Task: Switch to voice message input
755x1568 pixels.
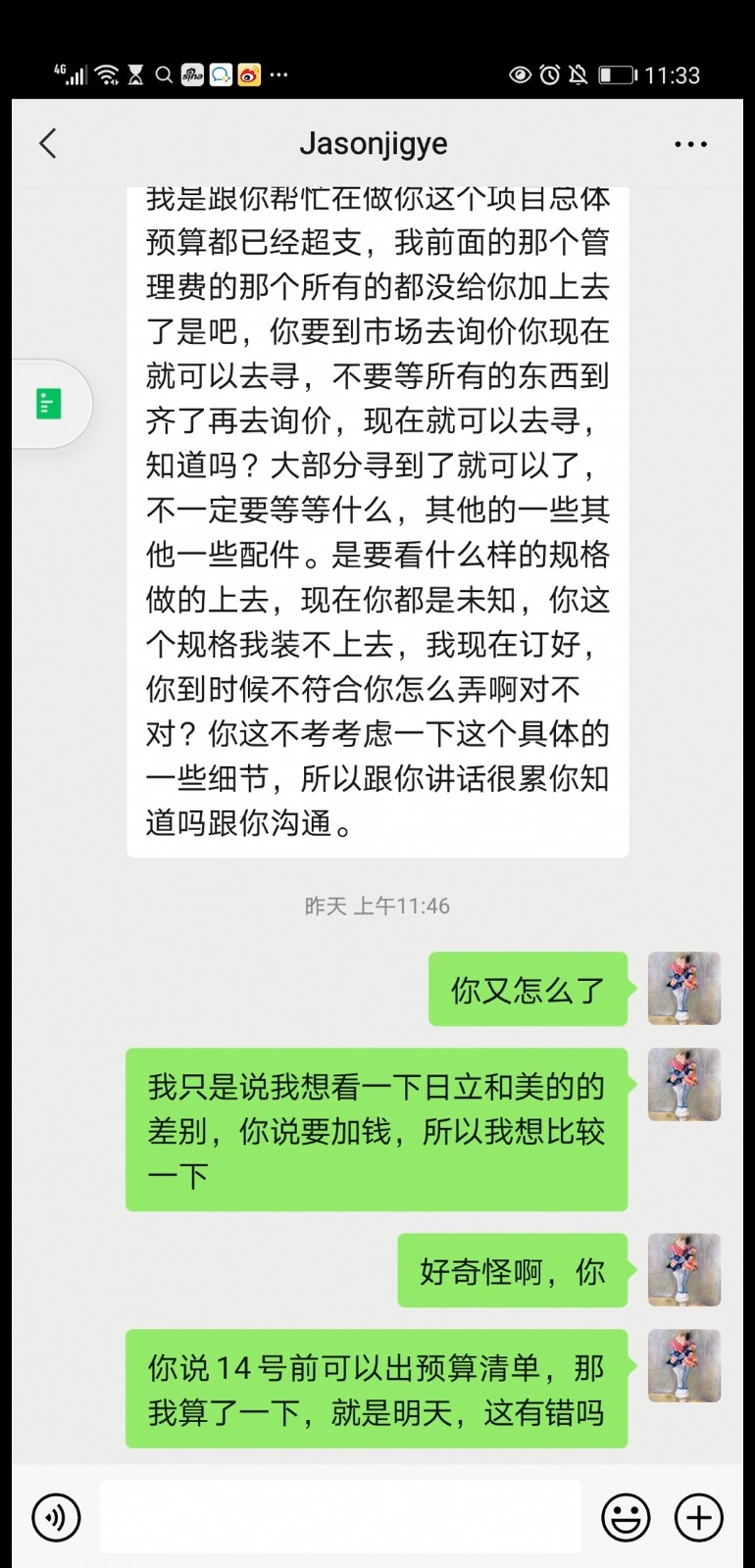Action: [56, 1518]
